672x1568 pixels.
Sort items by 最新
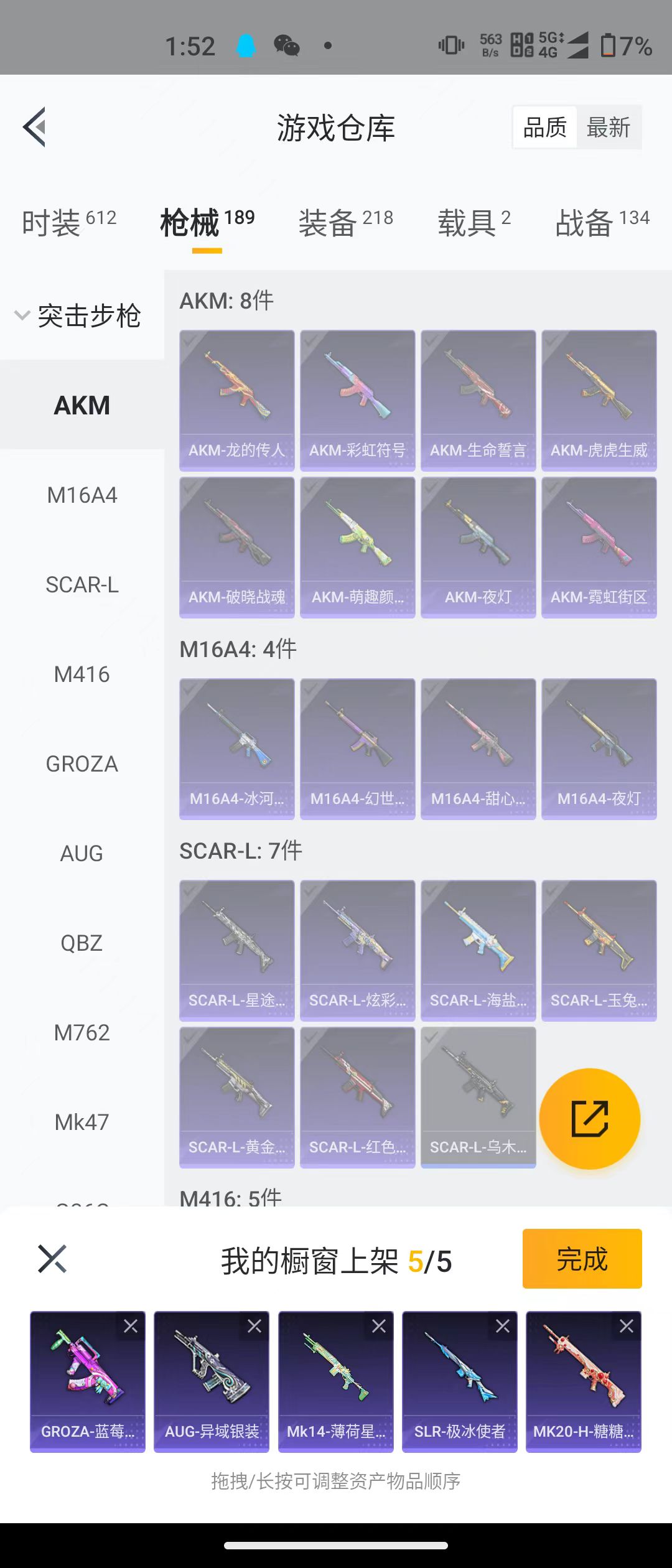[x=609, y=128]
